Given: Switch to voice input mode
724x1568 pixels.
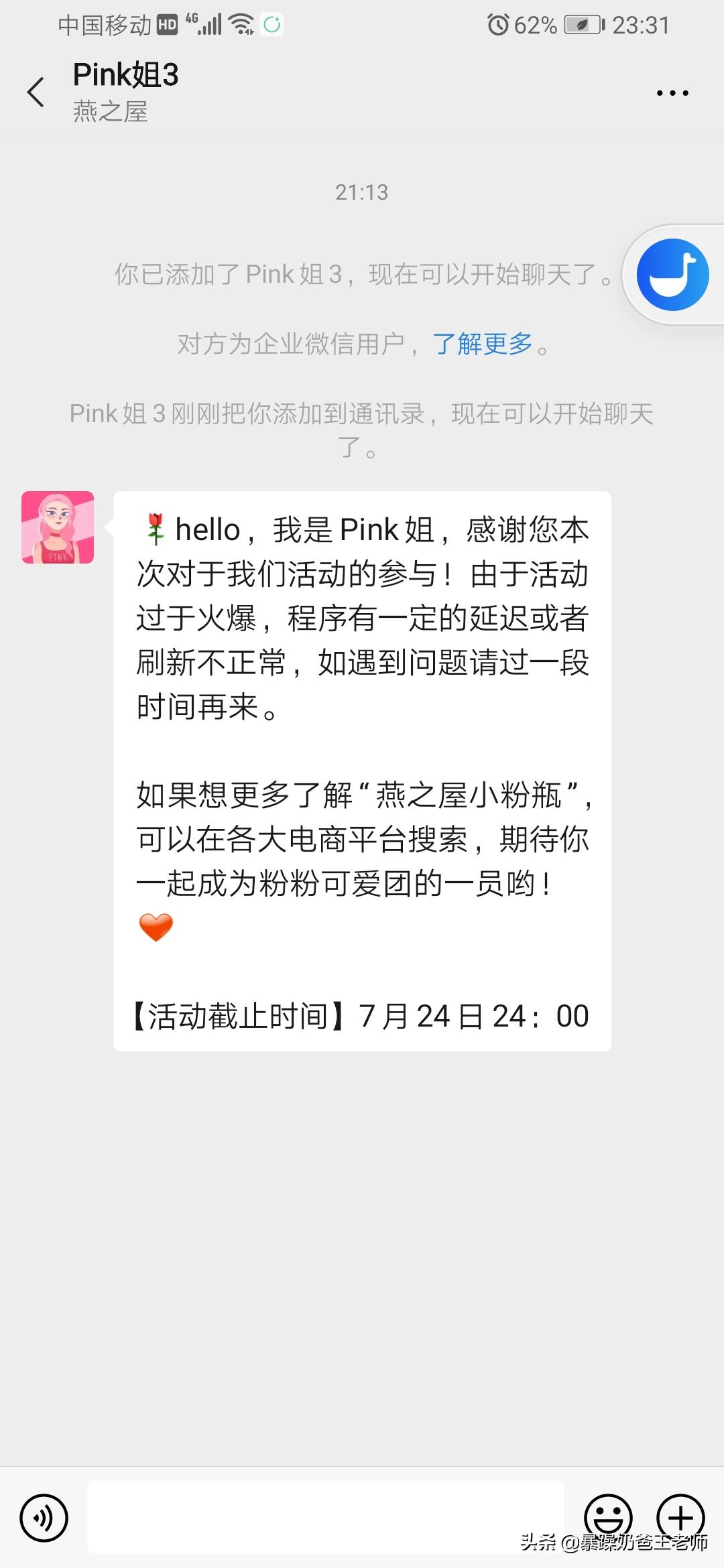Looking at the screenshot, I should pyautogui.click(x=44, y=1516).
